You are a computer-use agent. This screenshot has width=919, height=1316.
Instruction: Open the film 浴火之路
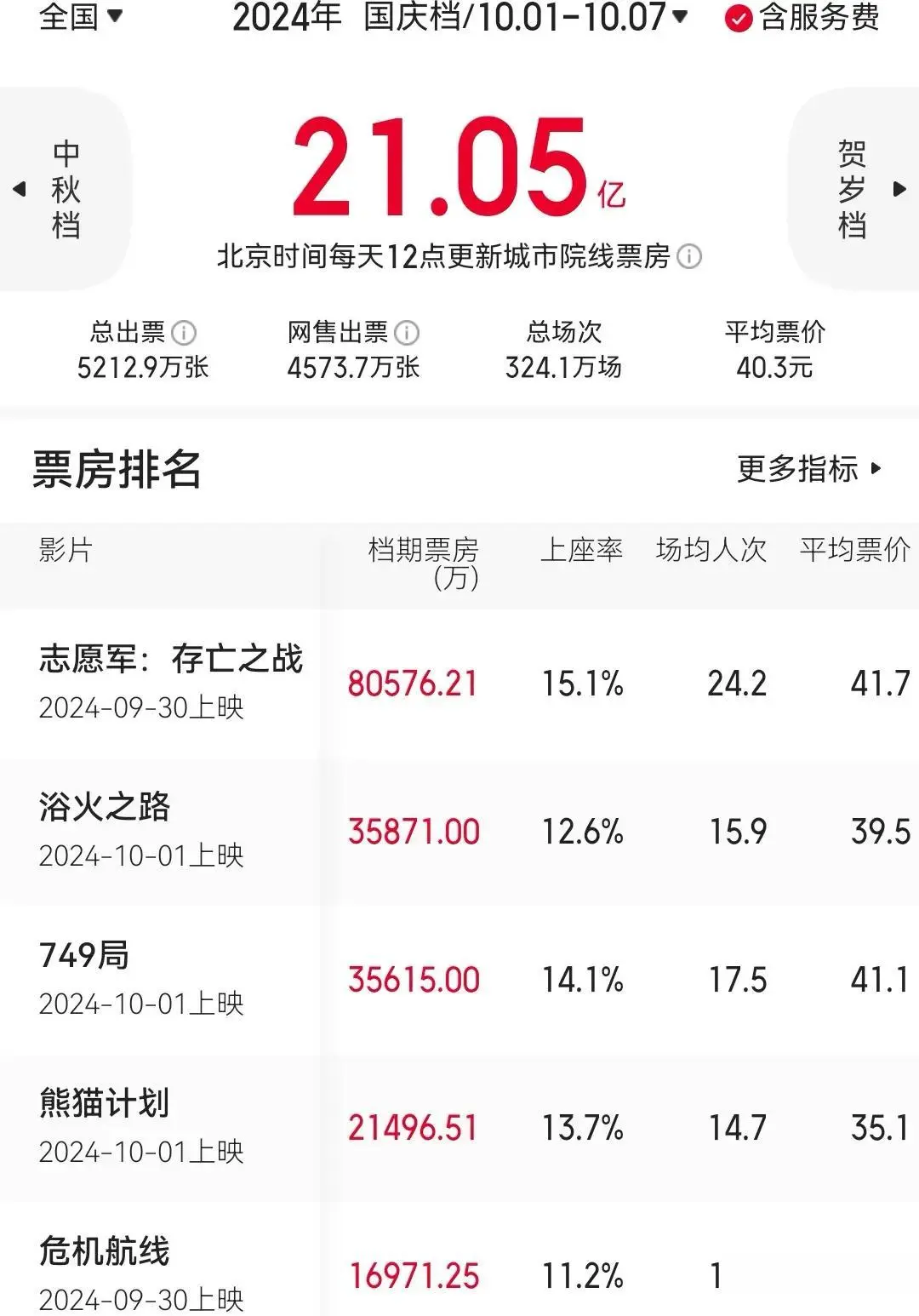pos(105,807)
